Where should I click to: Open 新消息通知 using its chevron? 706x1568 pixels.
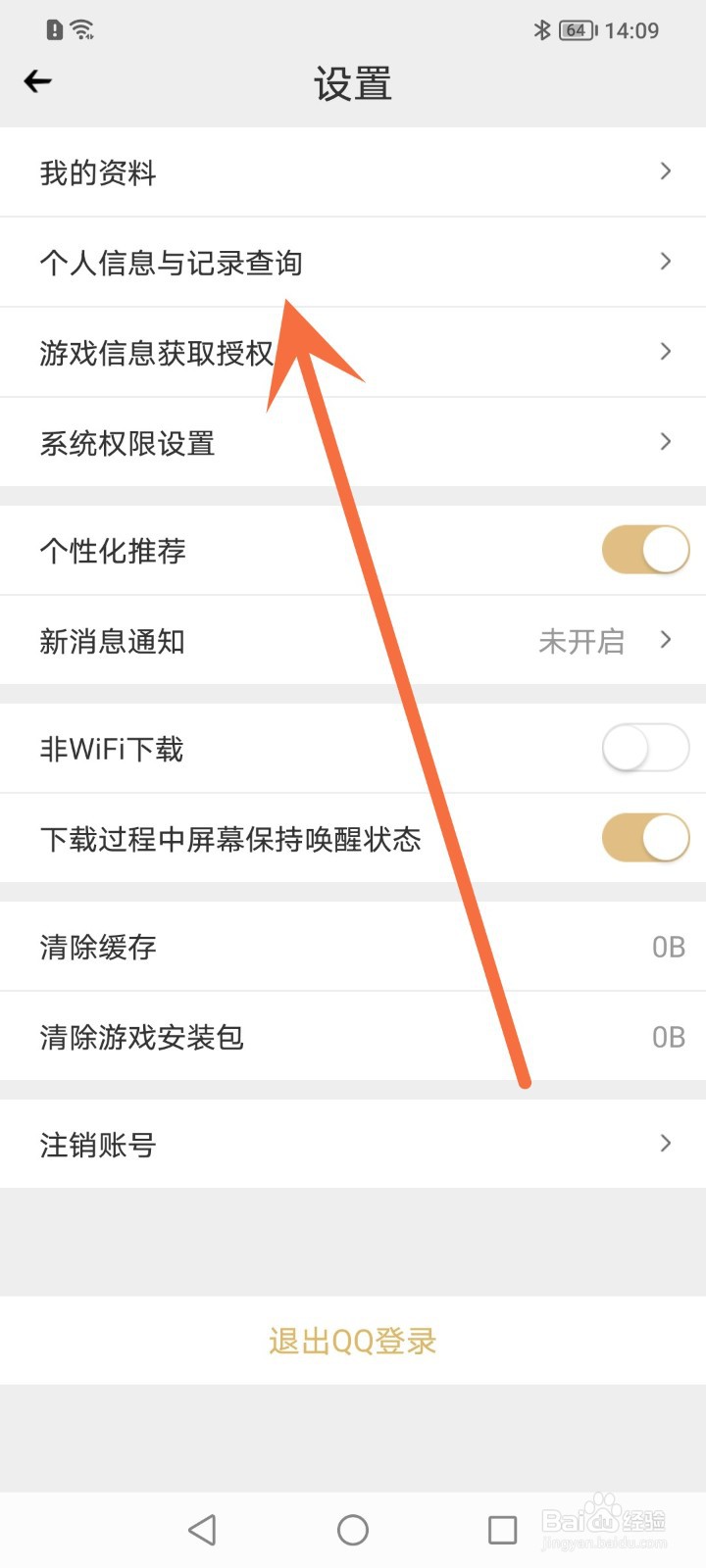tap(664, 640)
